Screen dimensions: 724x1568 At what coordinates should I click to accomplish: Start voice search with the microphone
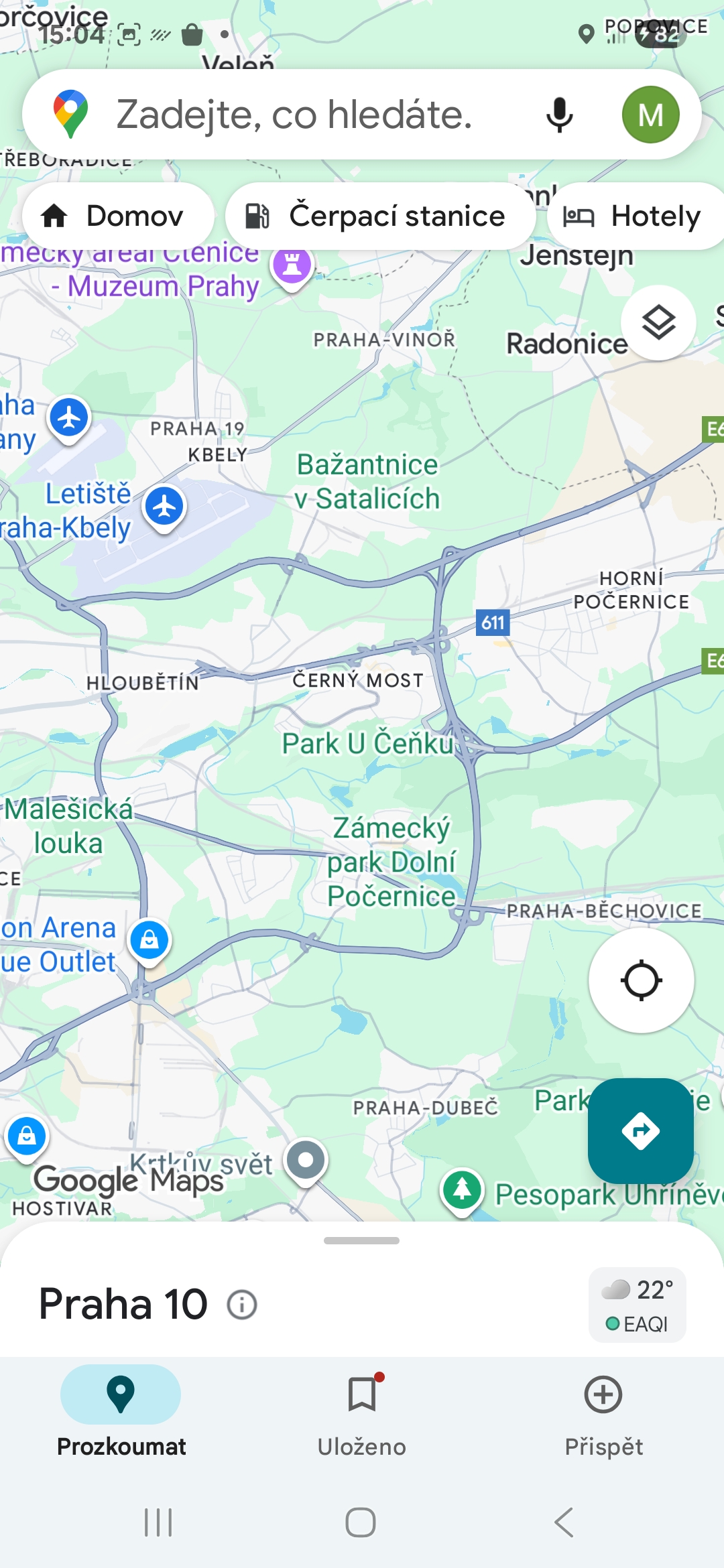pyautogui.click(x=559, y=115)
